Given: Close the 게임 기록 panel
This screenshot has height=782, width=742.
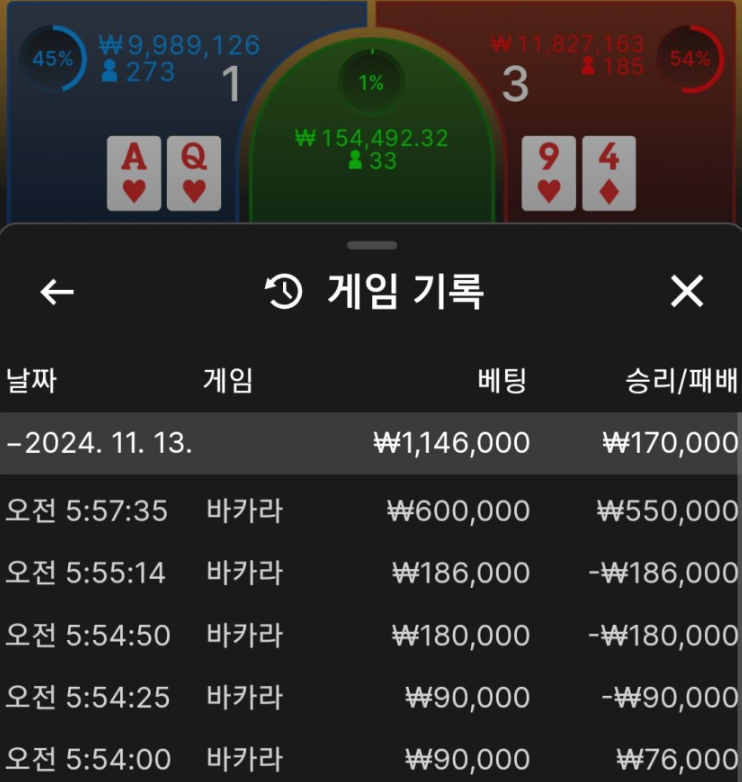Looking at the screenshot, I should 687,292.
